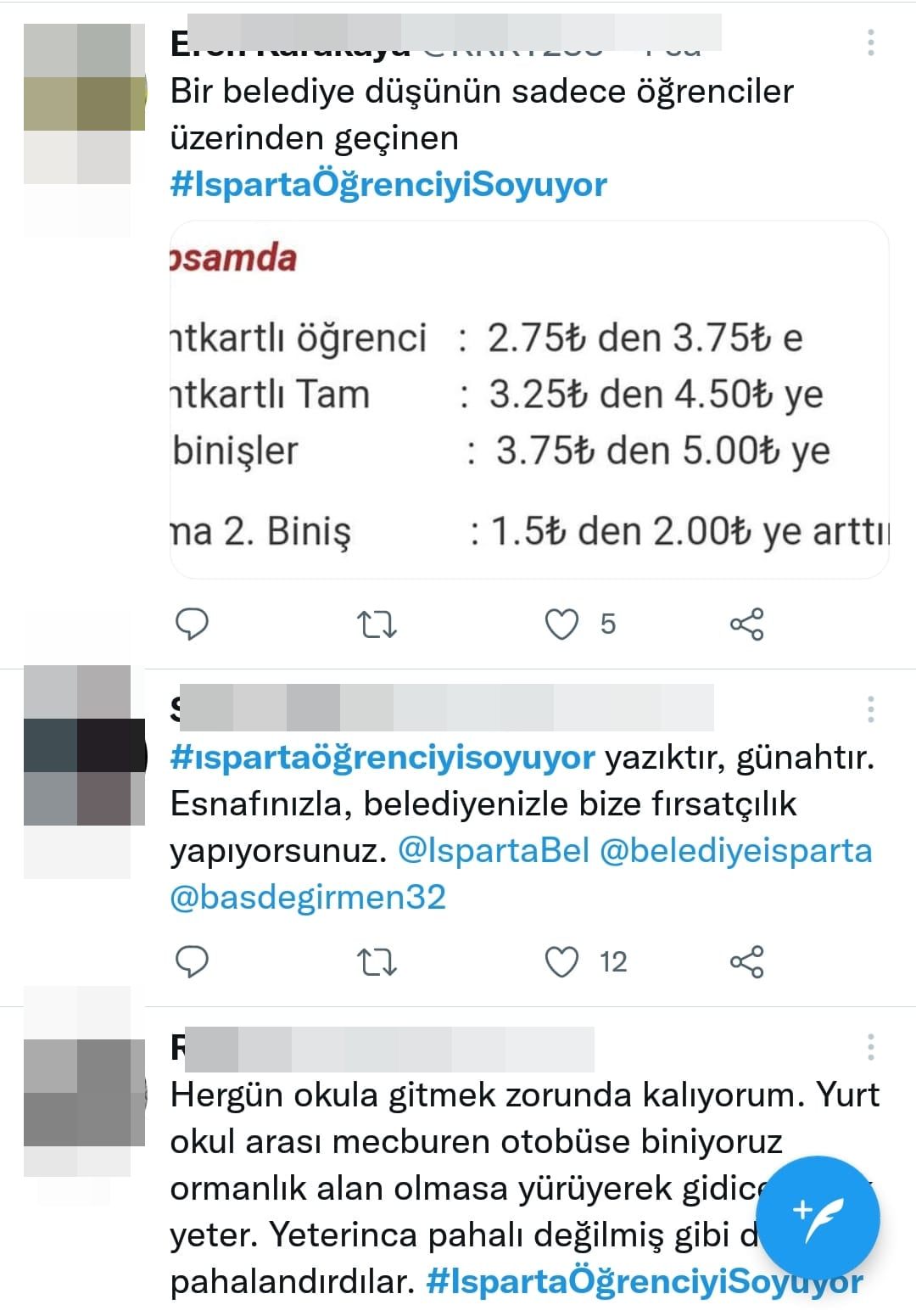Image resolution: width=916 pixels, height=1316 pixels.
Task: Retweet the bus fare price tweet
Action: (377, 625)
